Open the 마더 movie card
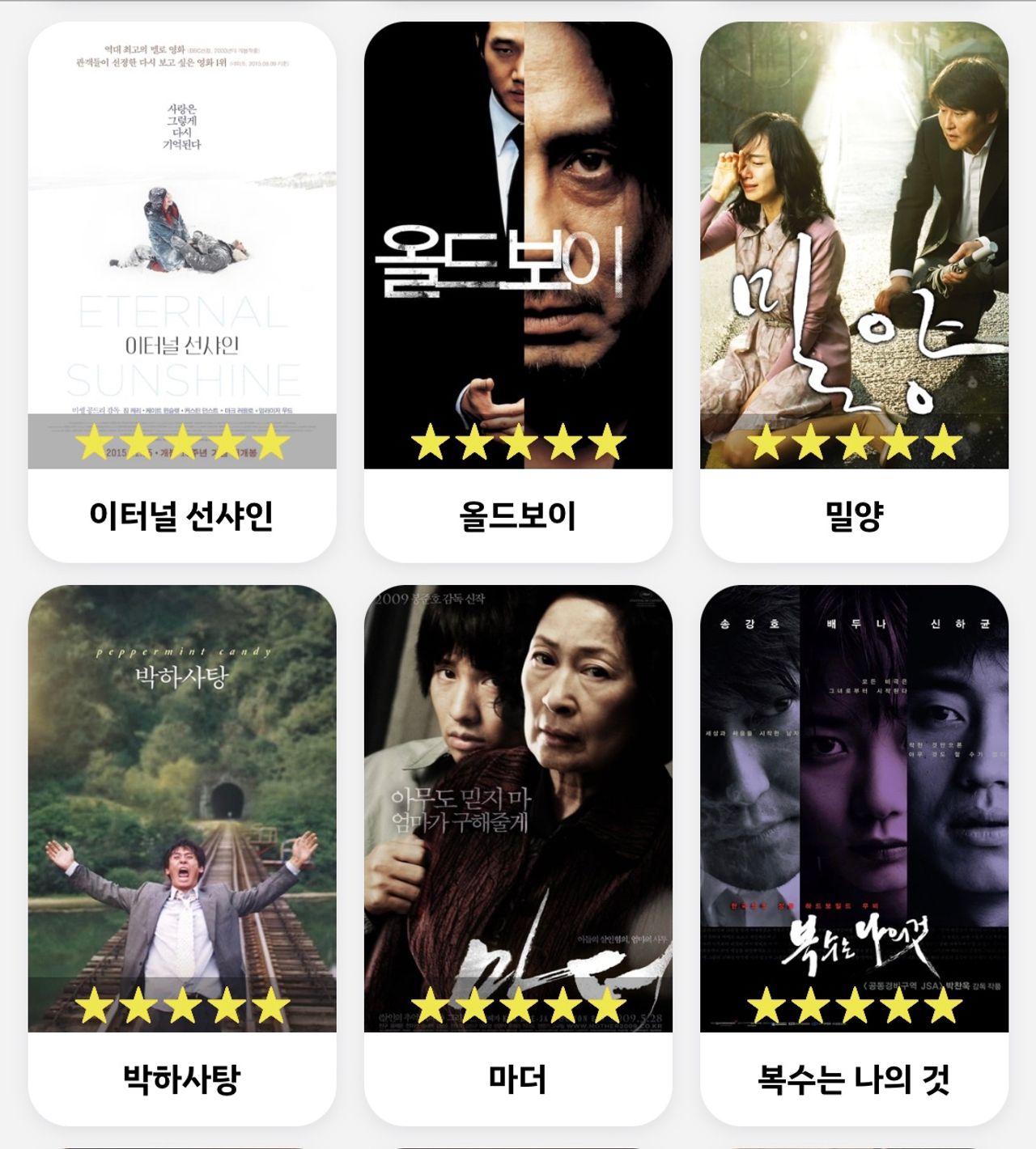 pyautogui.click(x=518, y=854)
